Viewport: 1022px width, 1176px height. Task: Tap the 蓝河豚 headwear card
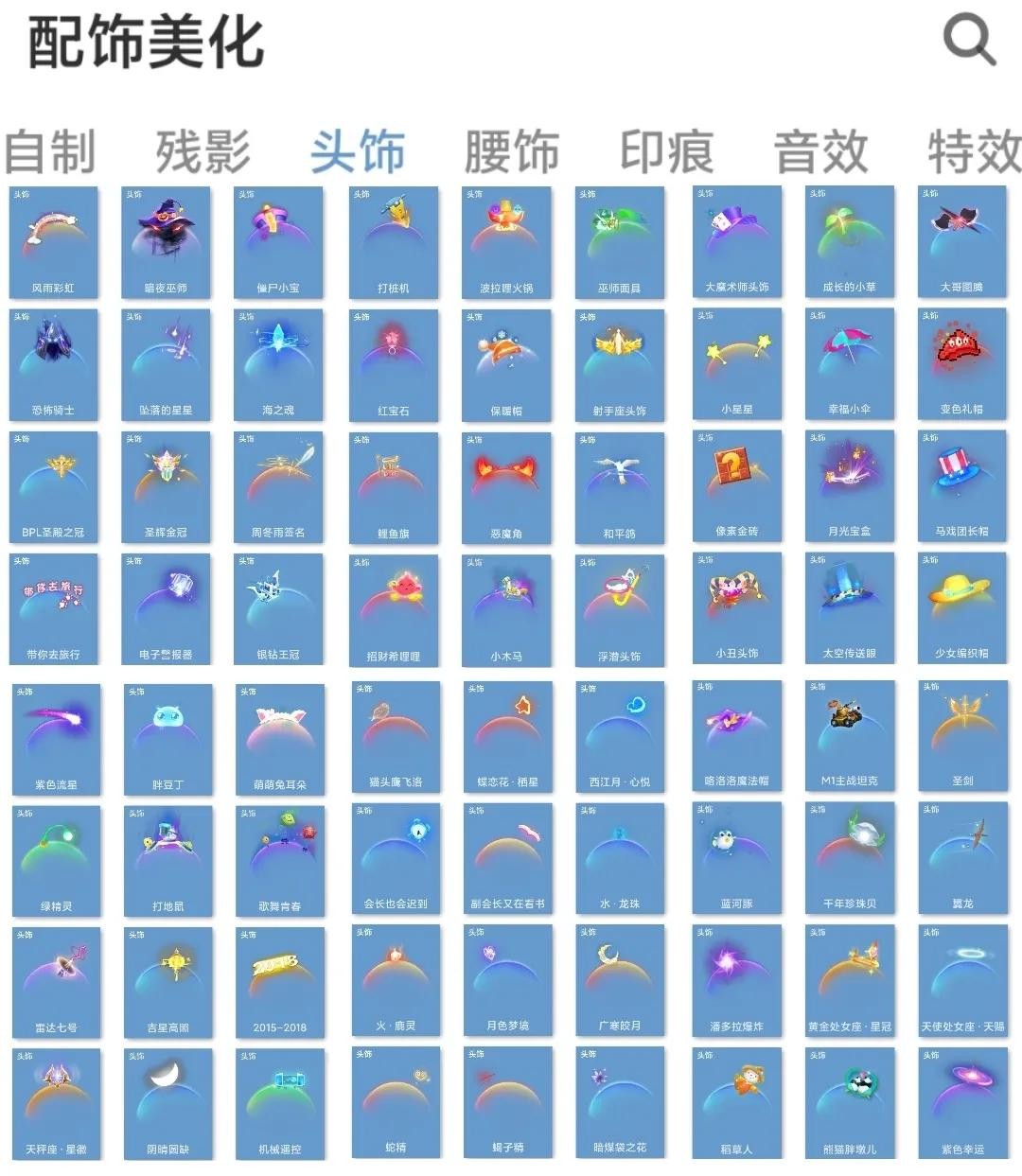click(x=736, y=858)
